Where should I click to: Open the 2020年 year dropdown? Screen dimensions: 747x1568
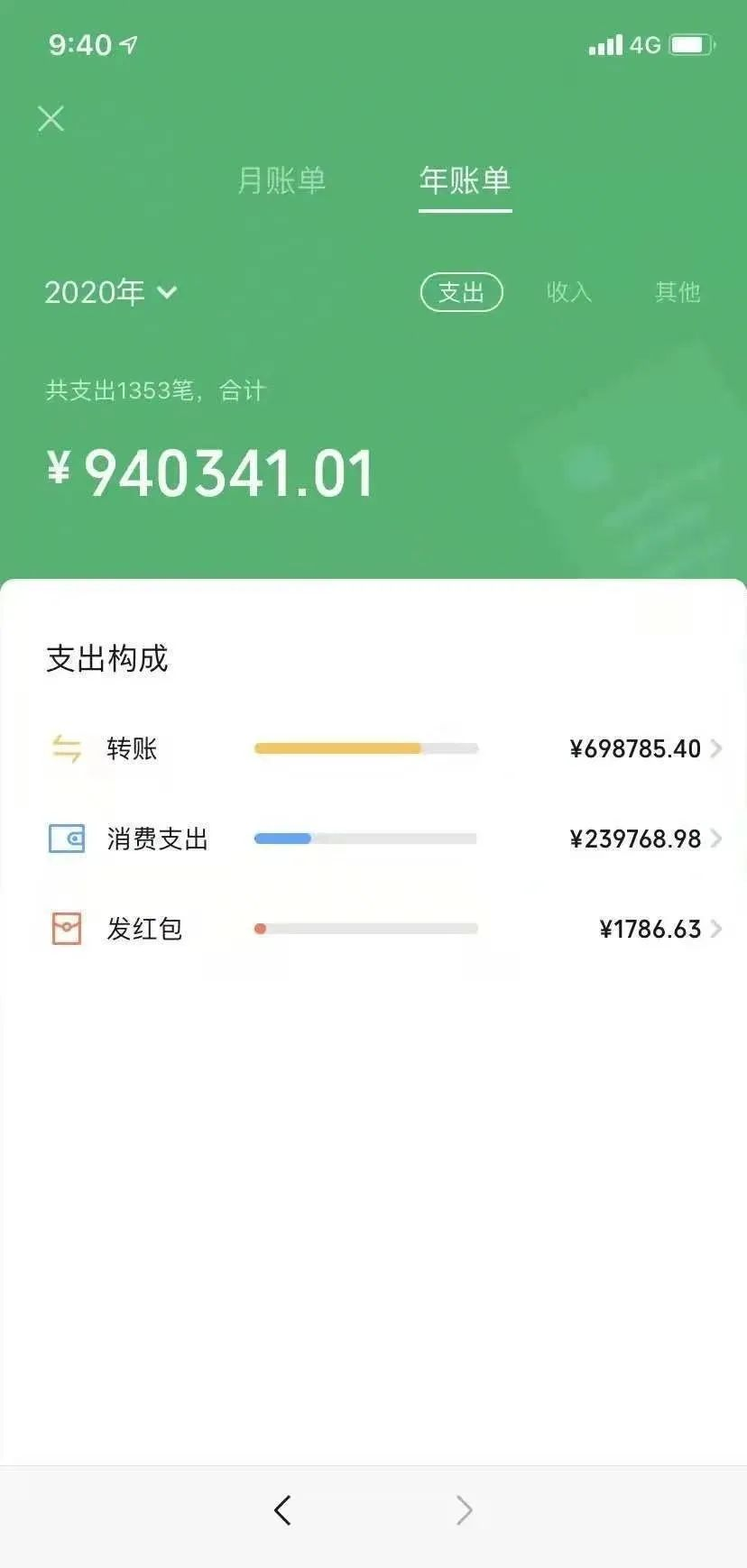(110, 292)
